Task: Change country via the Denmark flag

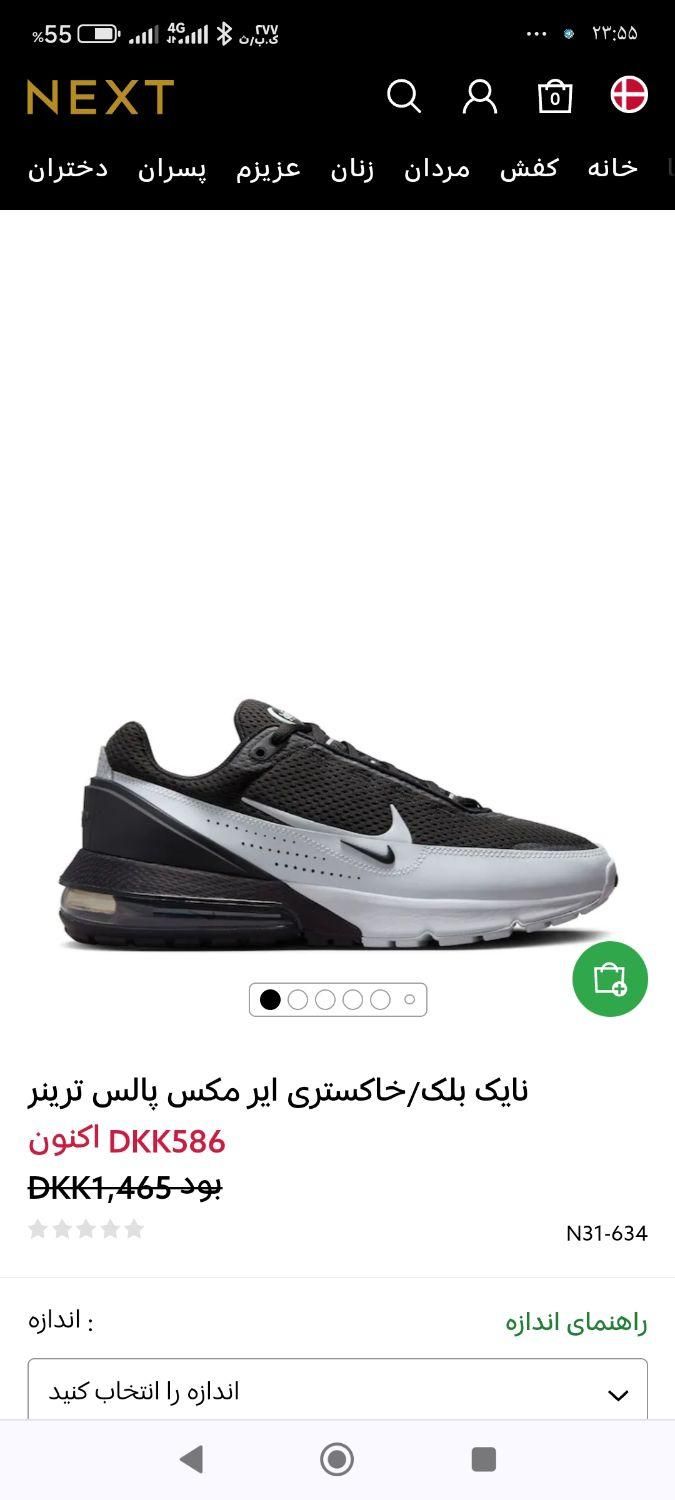Action: [629, 95]
